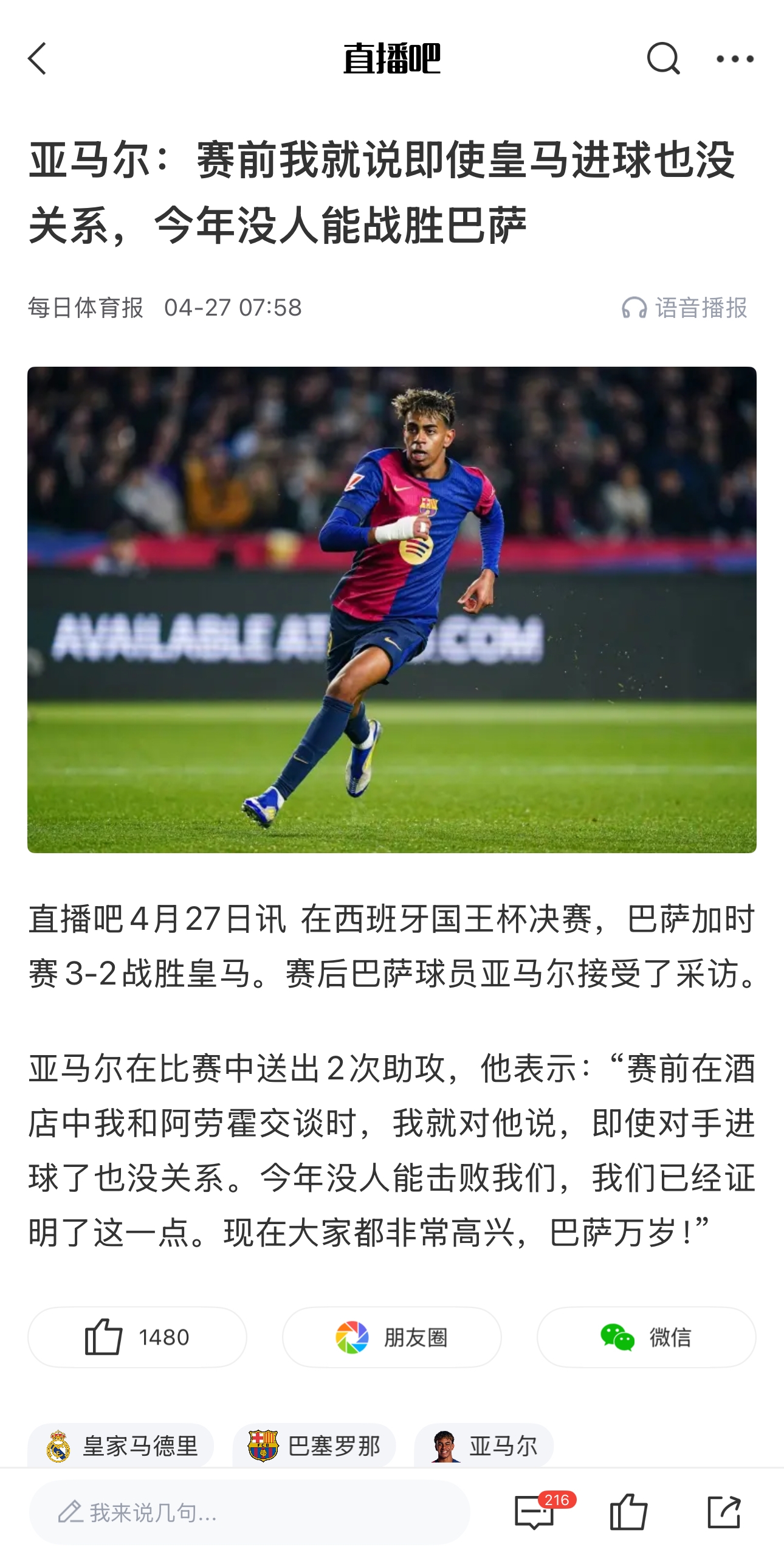Viewport: 784px width, 1558px height.
Task: Share article via 微信
Action: point(646,1337)
